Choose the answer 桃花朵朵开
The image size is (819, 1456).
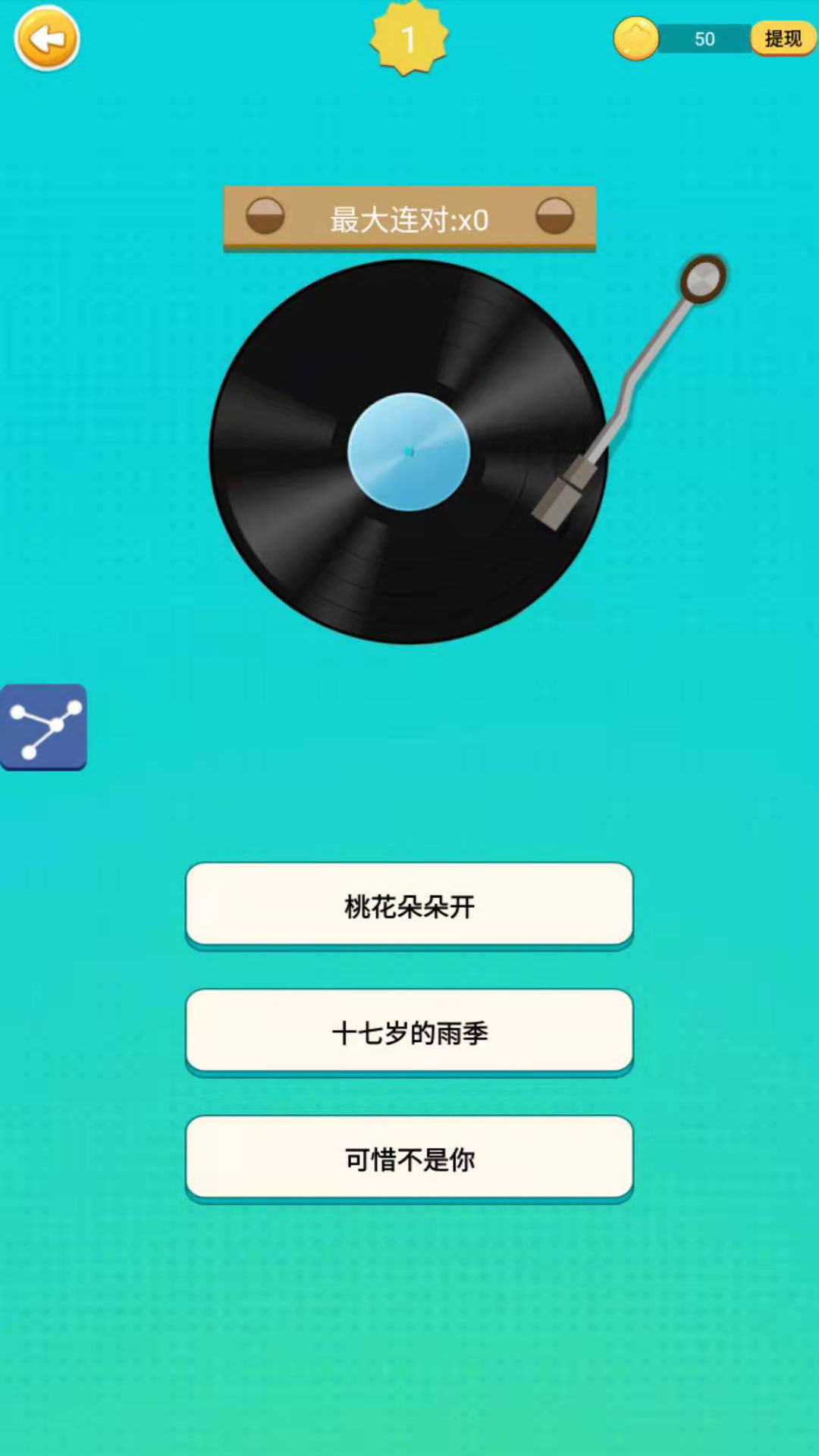409,905
